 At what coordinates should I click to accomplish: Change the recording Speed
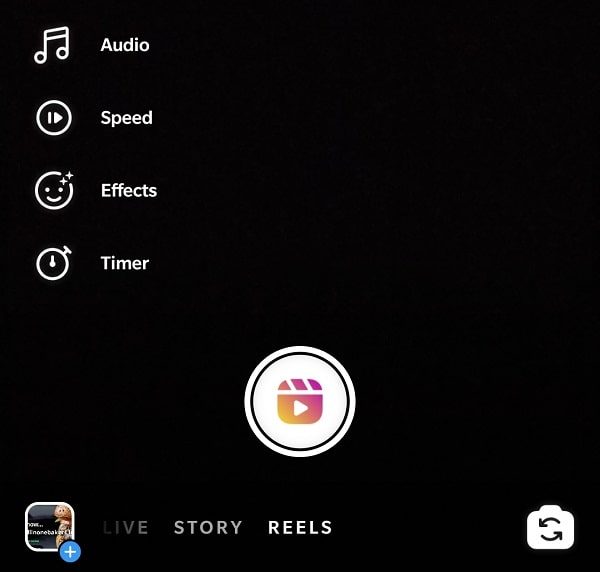[x=53, y=118]
